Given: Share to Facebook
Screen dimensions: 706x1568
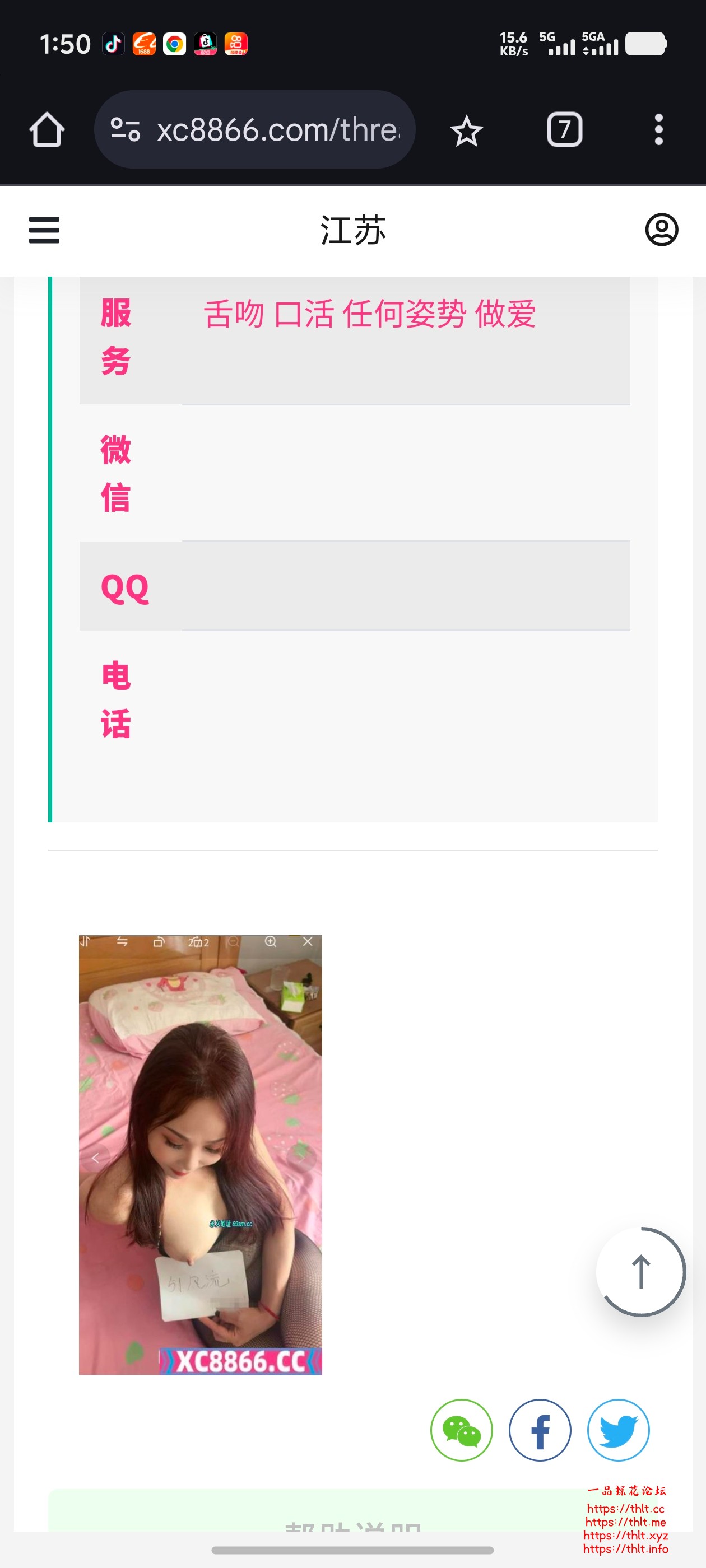Looking at the screenshot, I should pos(540,1430).
